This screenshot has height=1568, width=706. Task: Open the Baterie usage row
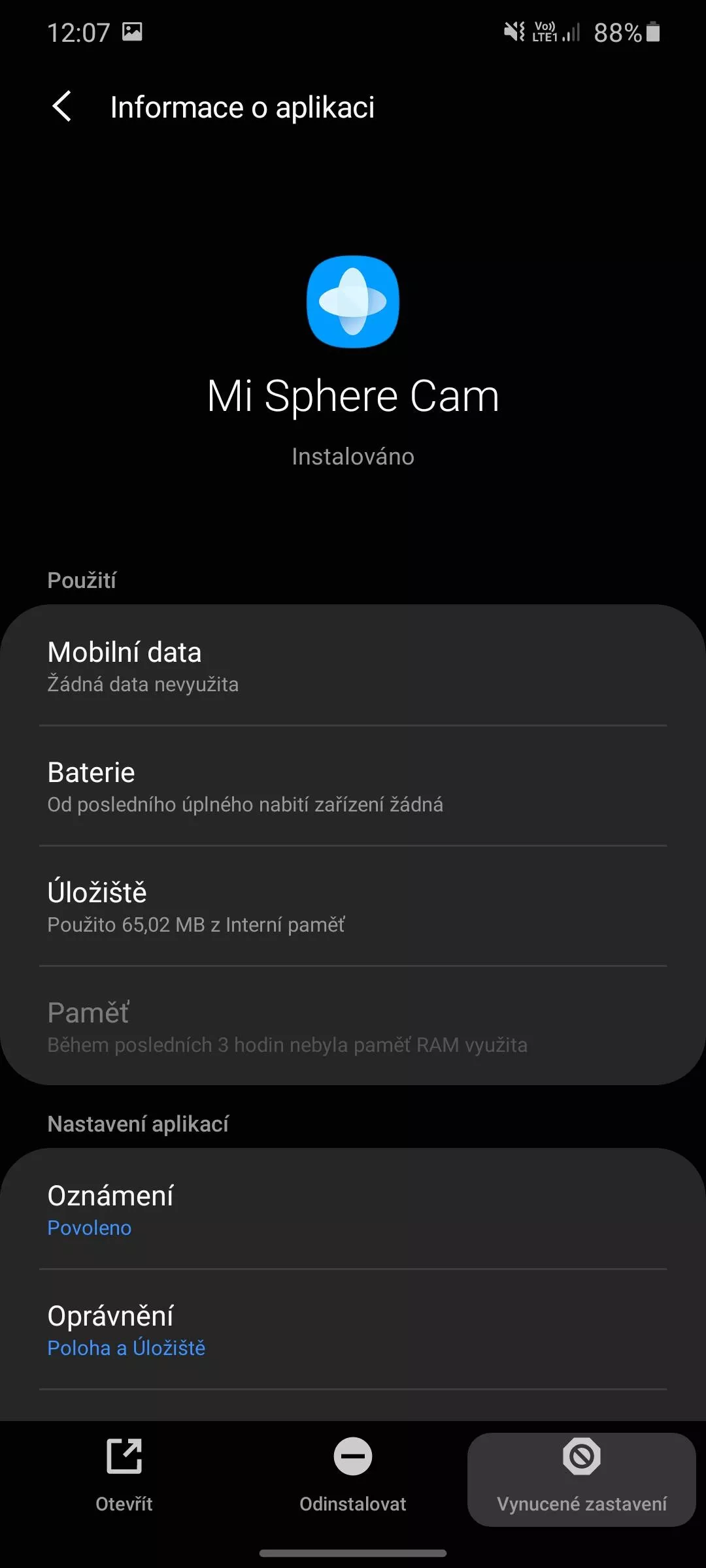point(353,786)
